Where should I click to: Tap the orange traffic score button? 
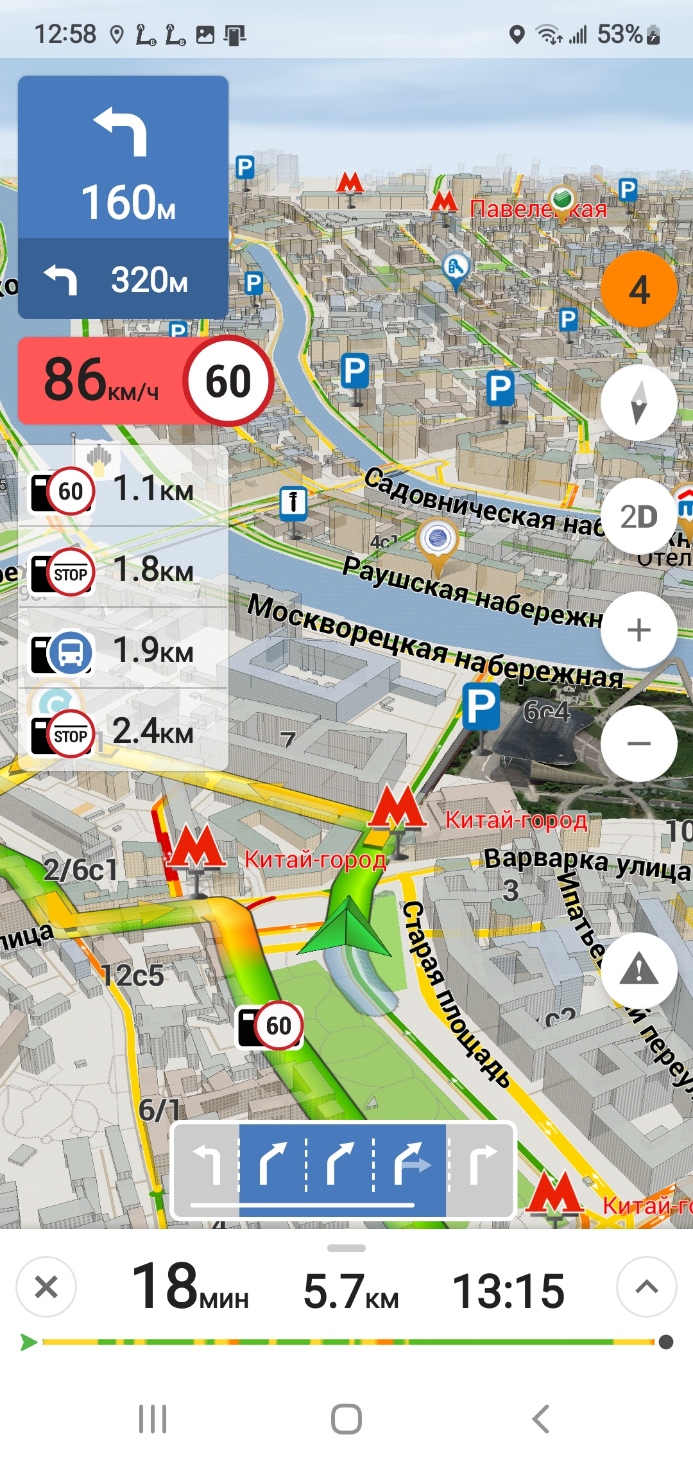pyautogui.click(x=639, y=290)
